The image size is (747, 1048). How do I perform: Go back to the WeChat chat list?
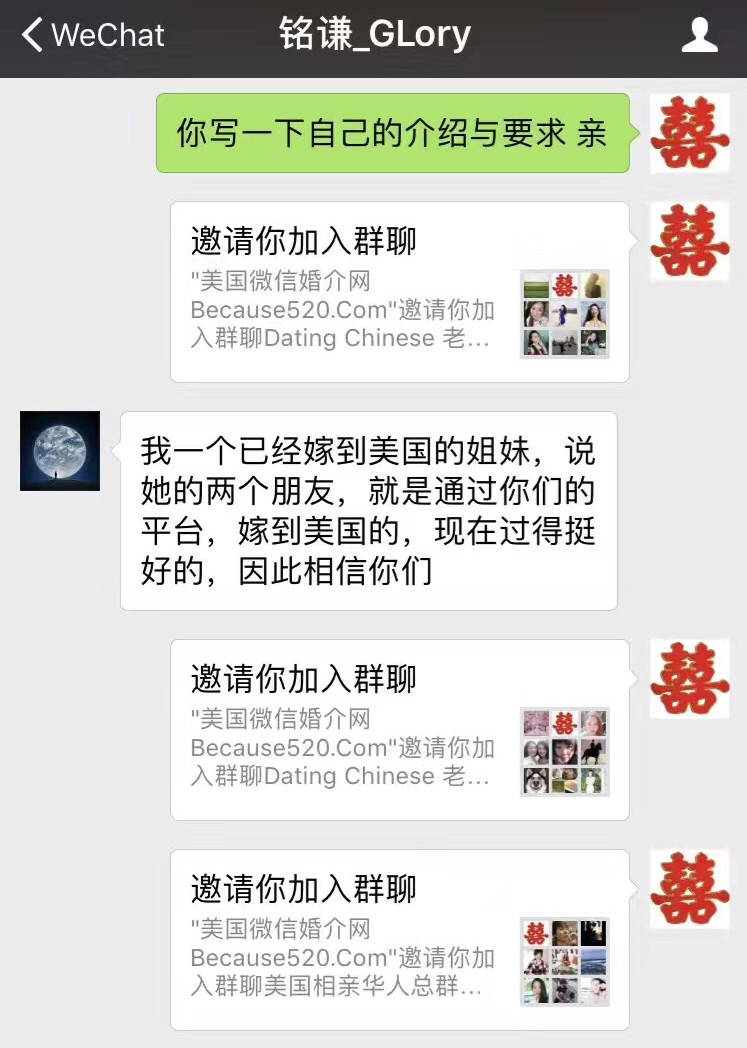click(92, 36)
